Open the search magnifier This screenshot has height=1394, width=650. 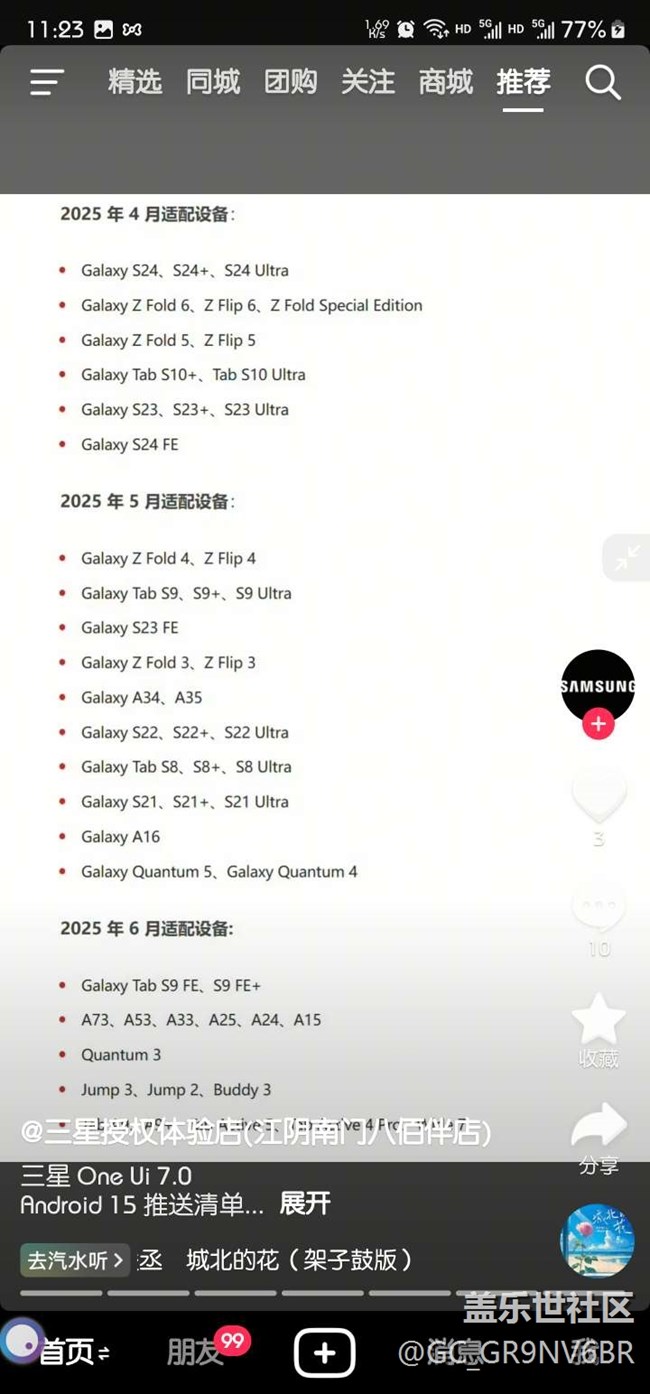tap(603, 82)
